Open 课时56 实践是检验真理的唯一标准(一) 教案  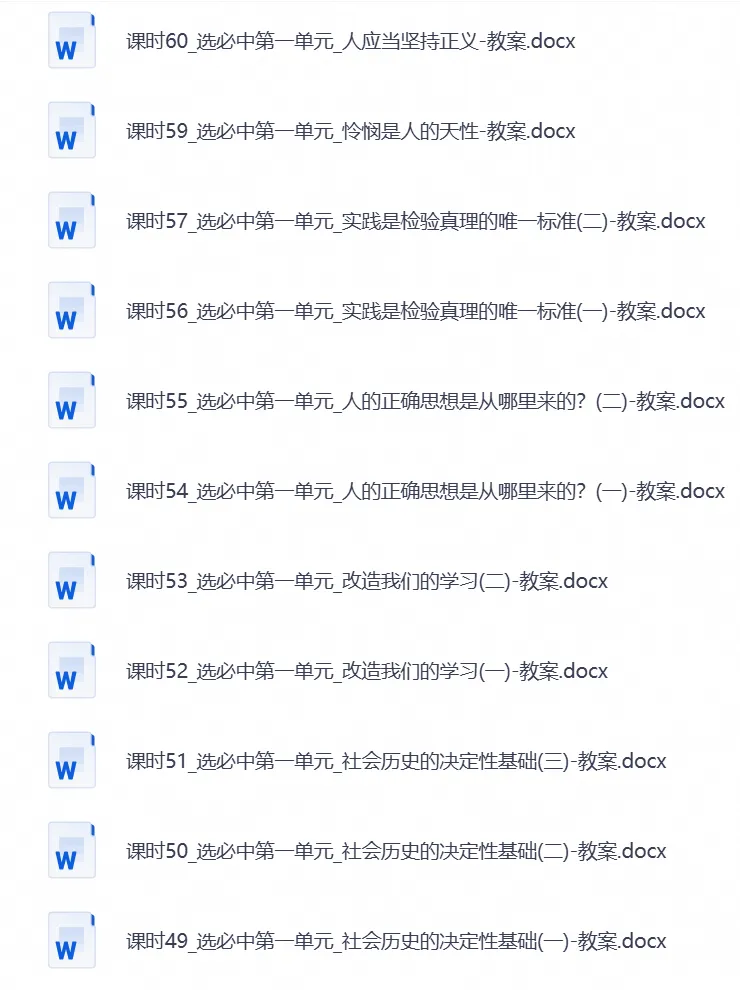(x=415, y=311)
